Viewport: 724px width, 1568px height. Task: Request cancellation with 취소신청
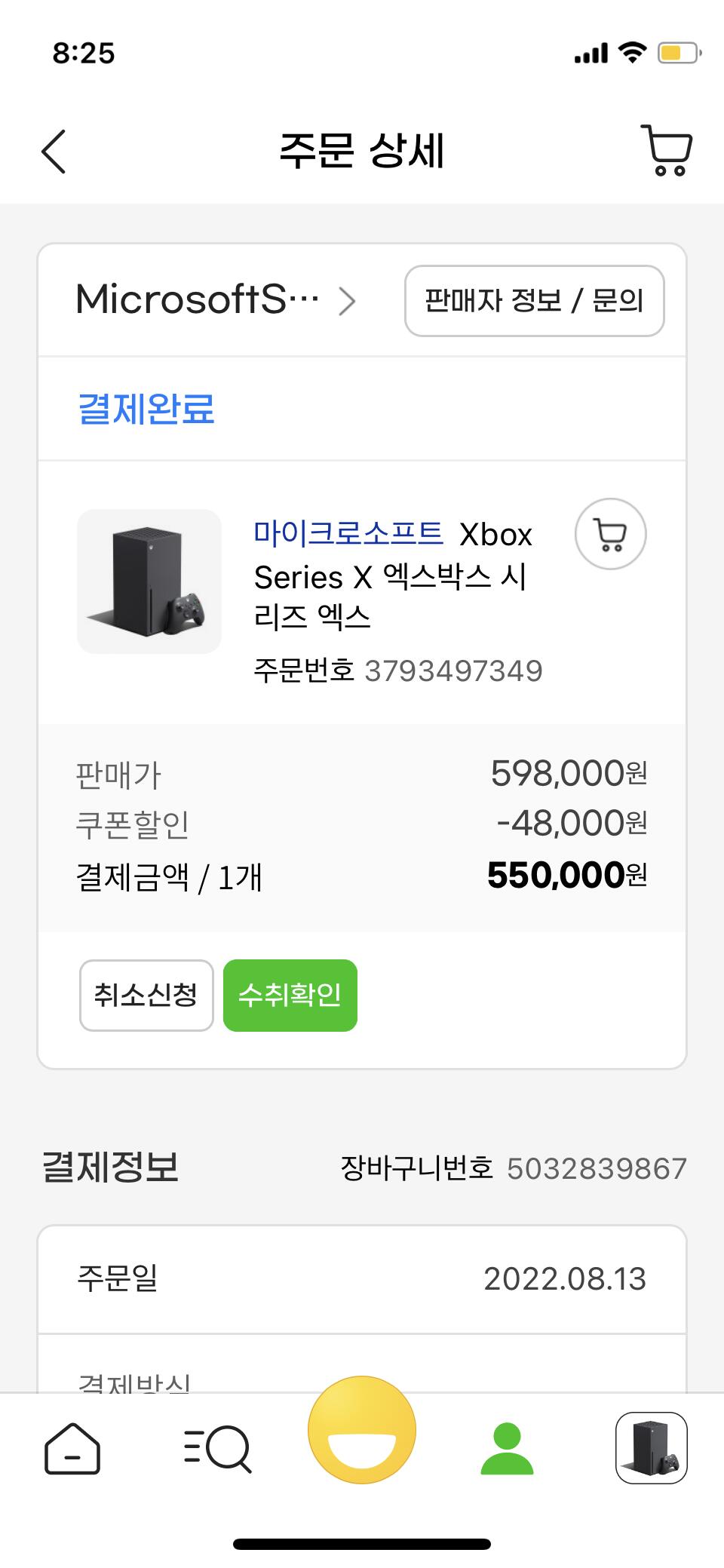pyautogui.click(x=146, y=995)
